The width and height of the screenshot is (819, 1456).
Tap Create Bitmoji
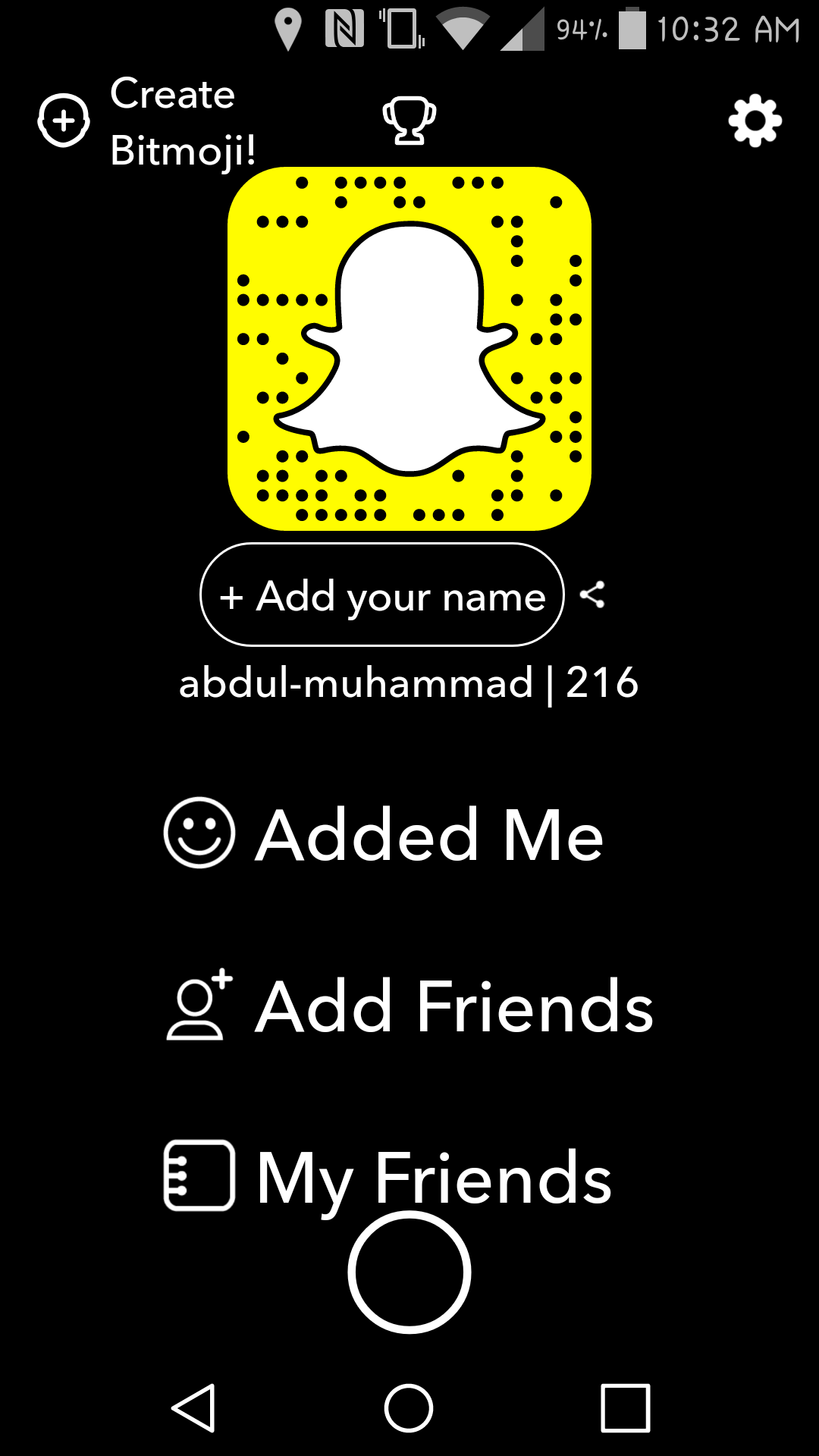pos(147,121)
